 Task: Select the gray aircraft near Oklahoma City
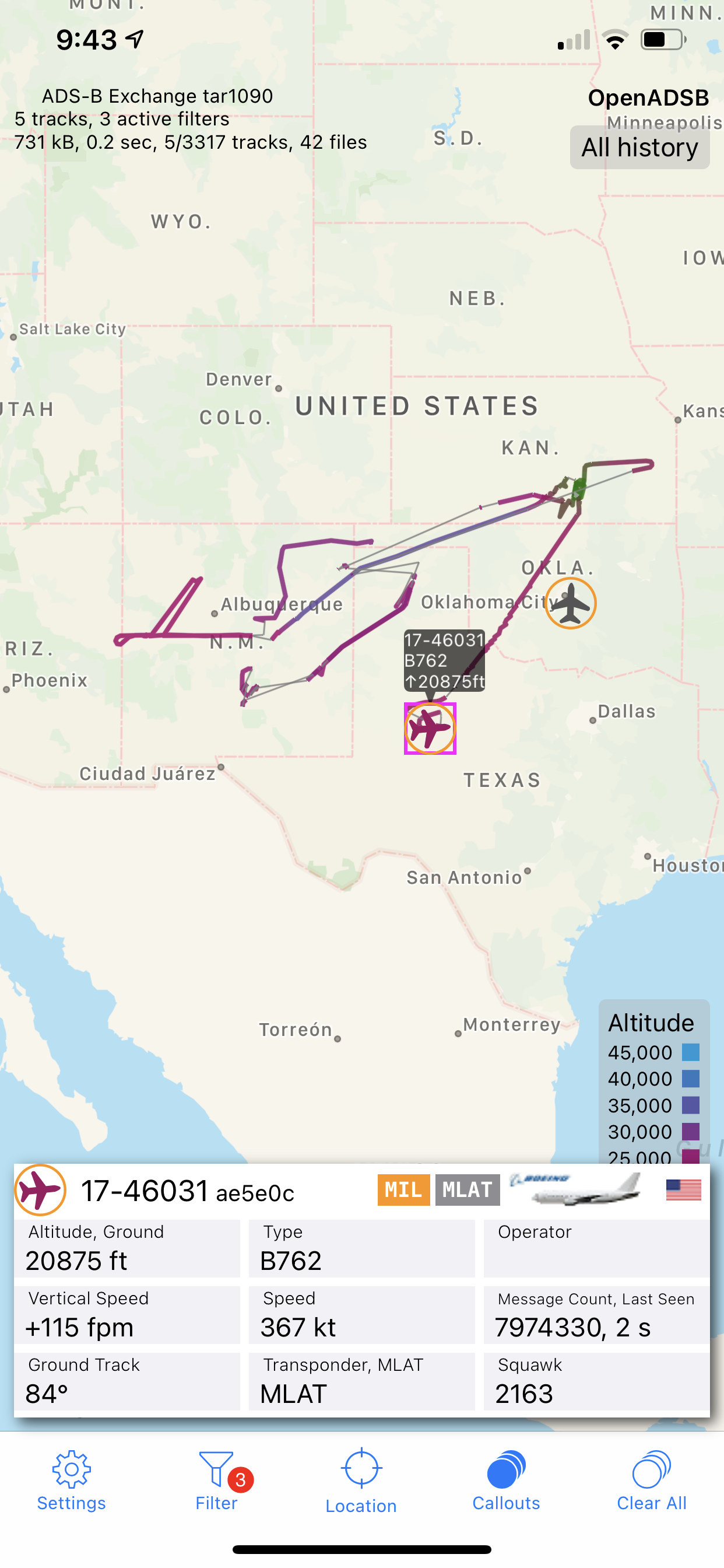570,603
